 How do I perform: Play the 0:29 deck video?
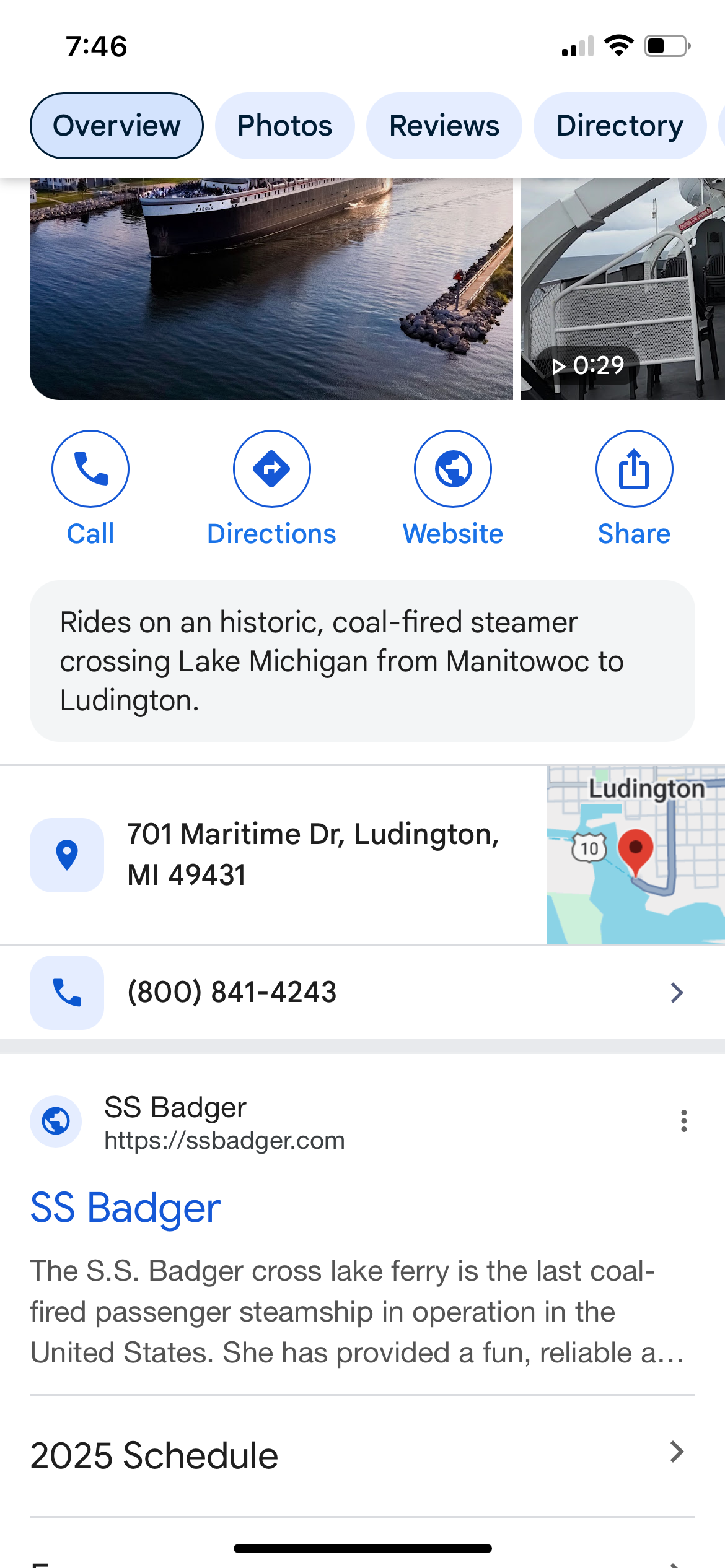(622, 289)
